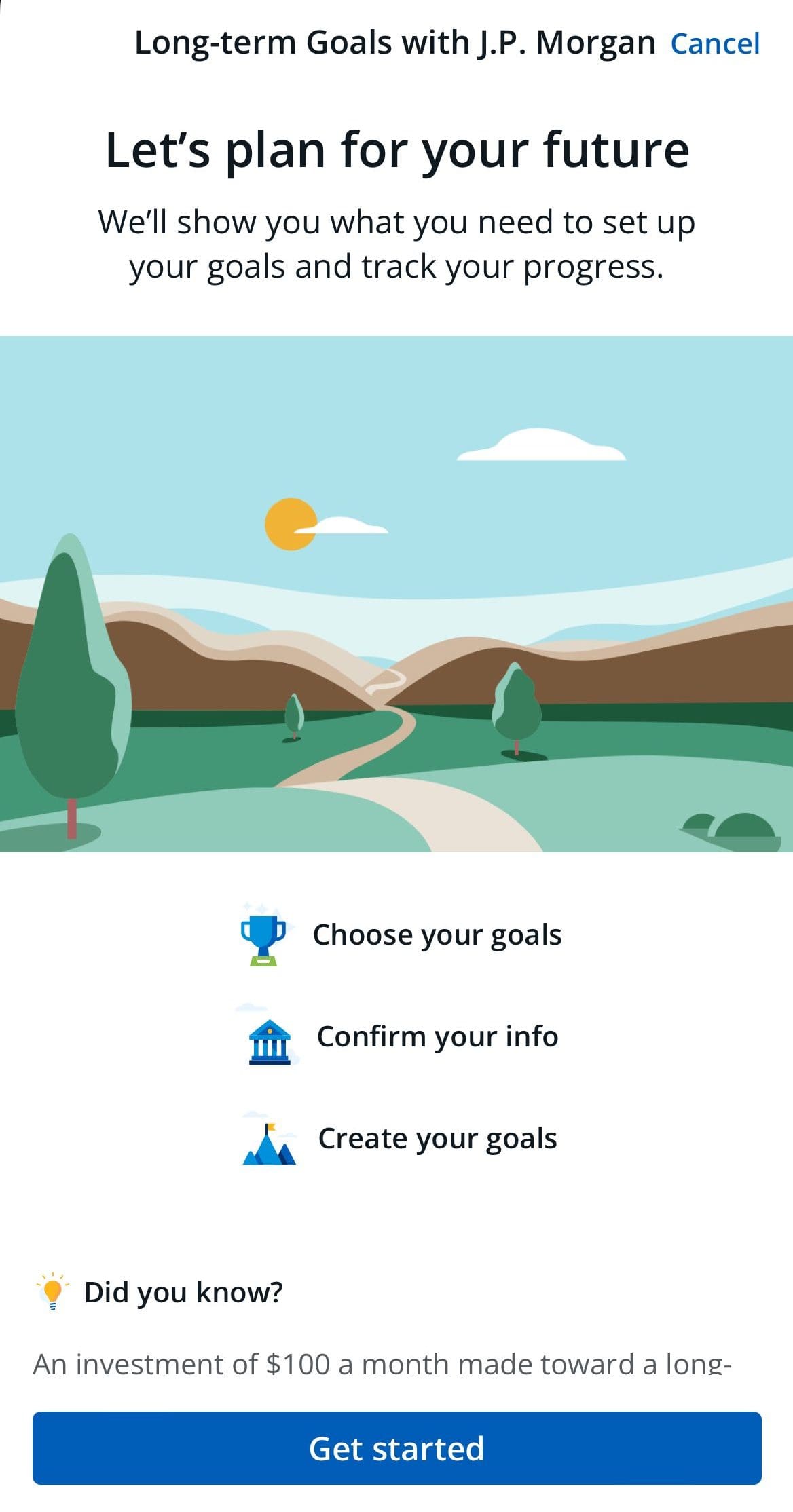Select the Create your goals step label
This screenshot has height=1512, width=793.
coord(437,1138)
